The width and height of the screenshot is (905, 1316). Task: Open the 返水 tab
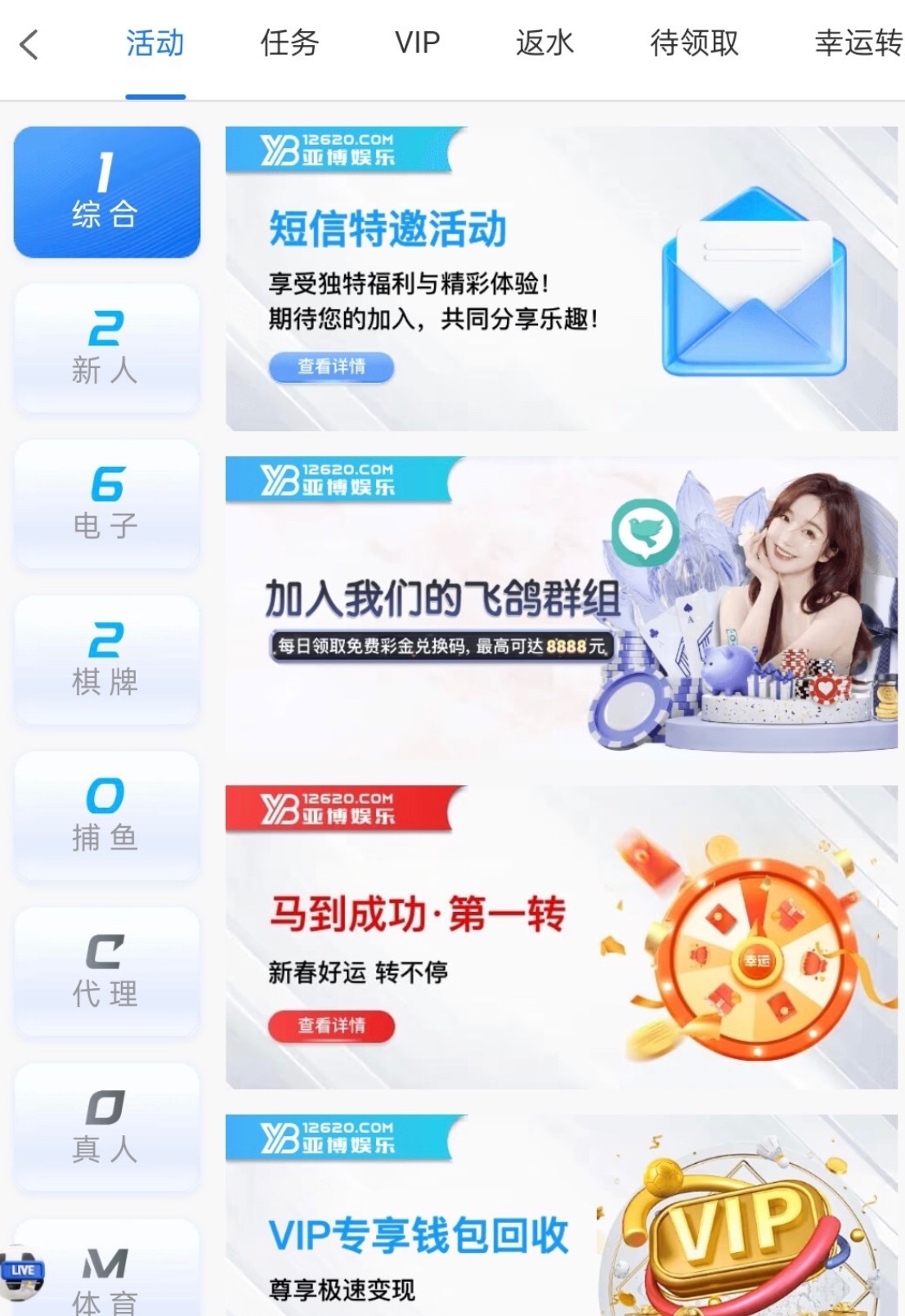point(544,43)
